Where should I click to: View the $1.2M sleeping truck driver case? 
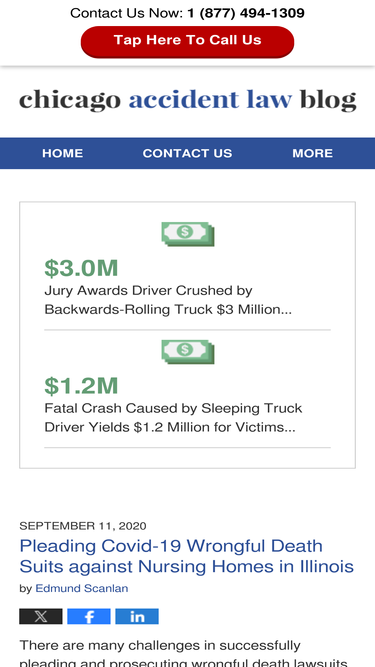click(188, 388)
